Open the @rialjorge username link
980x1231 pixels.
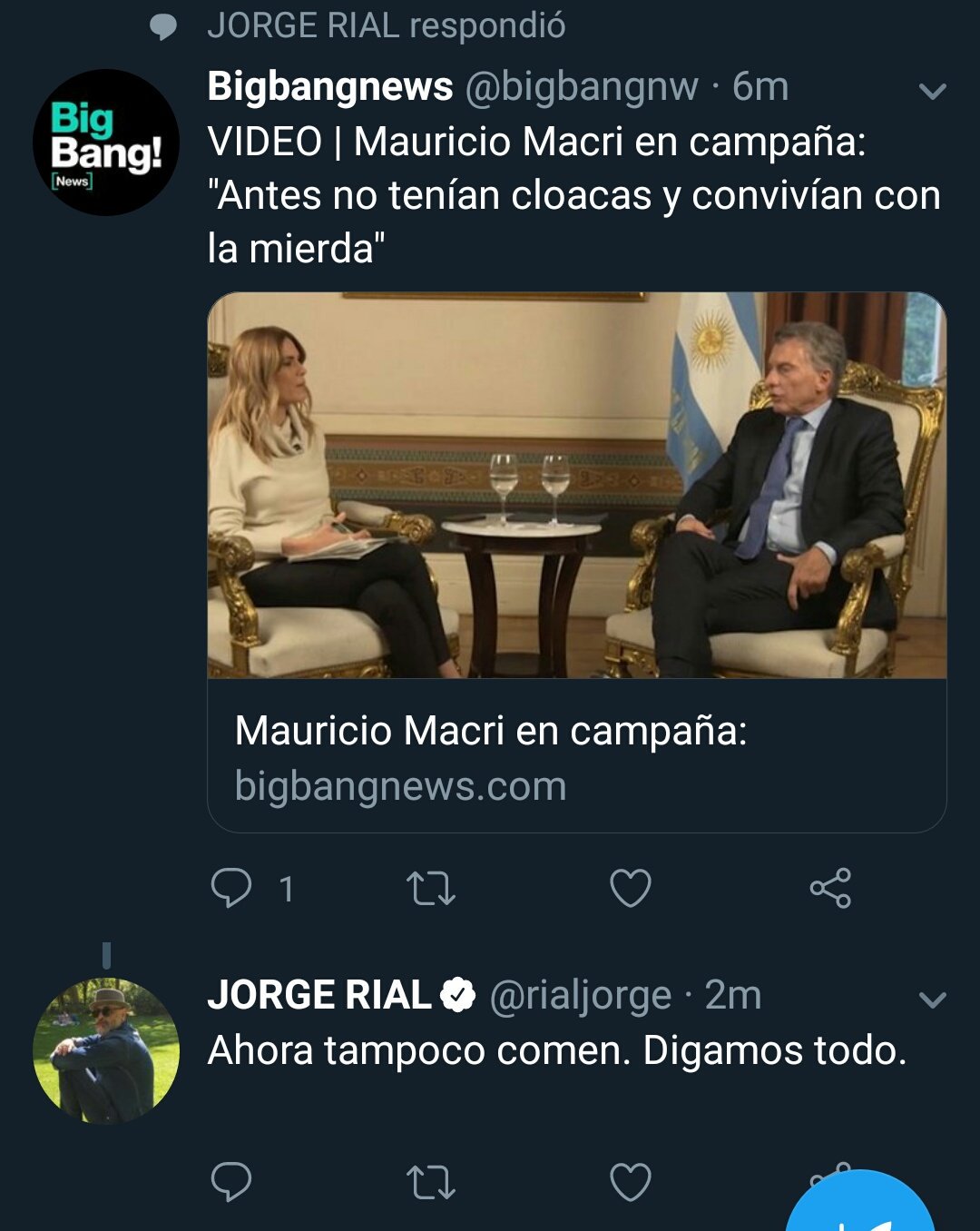(581, 996)
